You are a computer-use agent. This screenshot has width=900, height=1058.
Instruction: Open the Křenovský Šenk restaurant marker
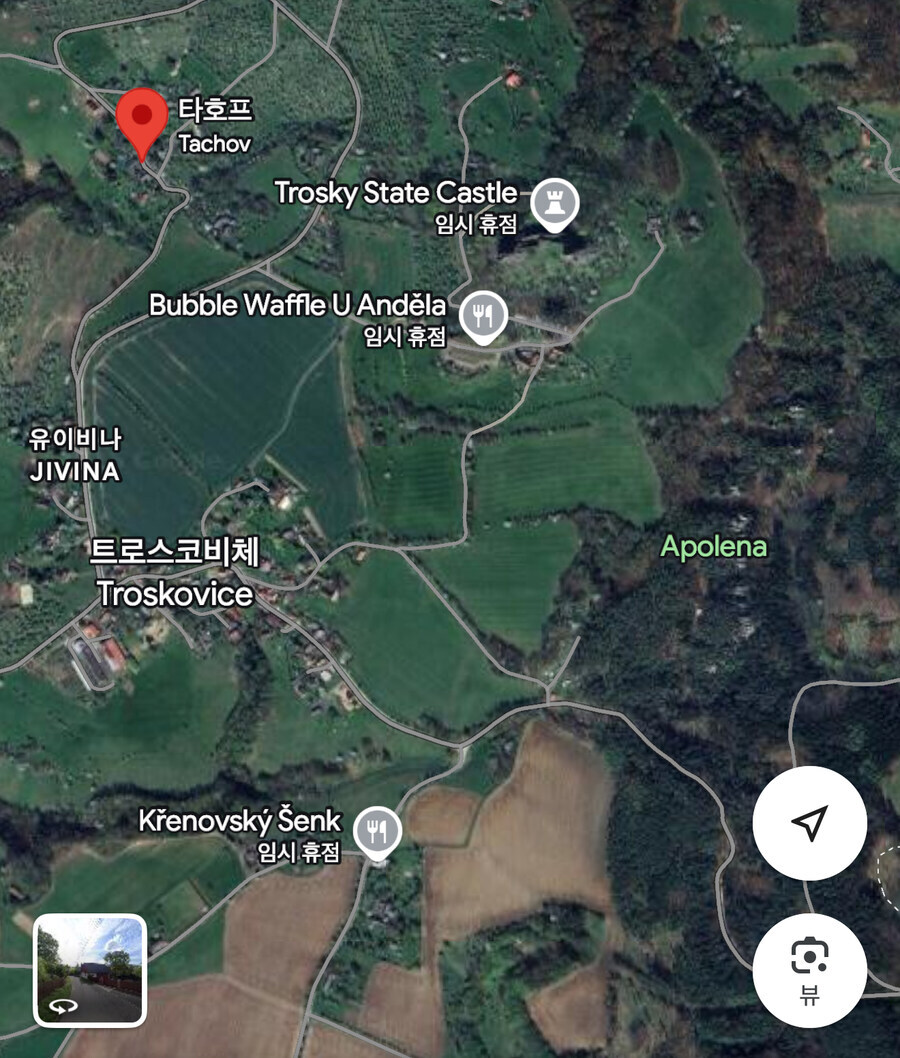377,831
